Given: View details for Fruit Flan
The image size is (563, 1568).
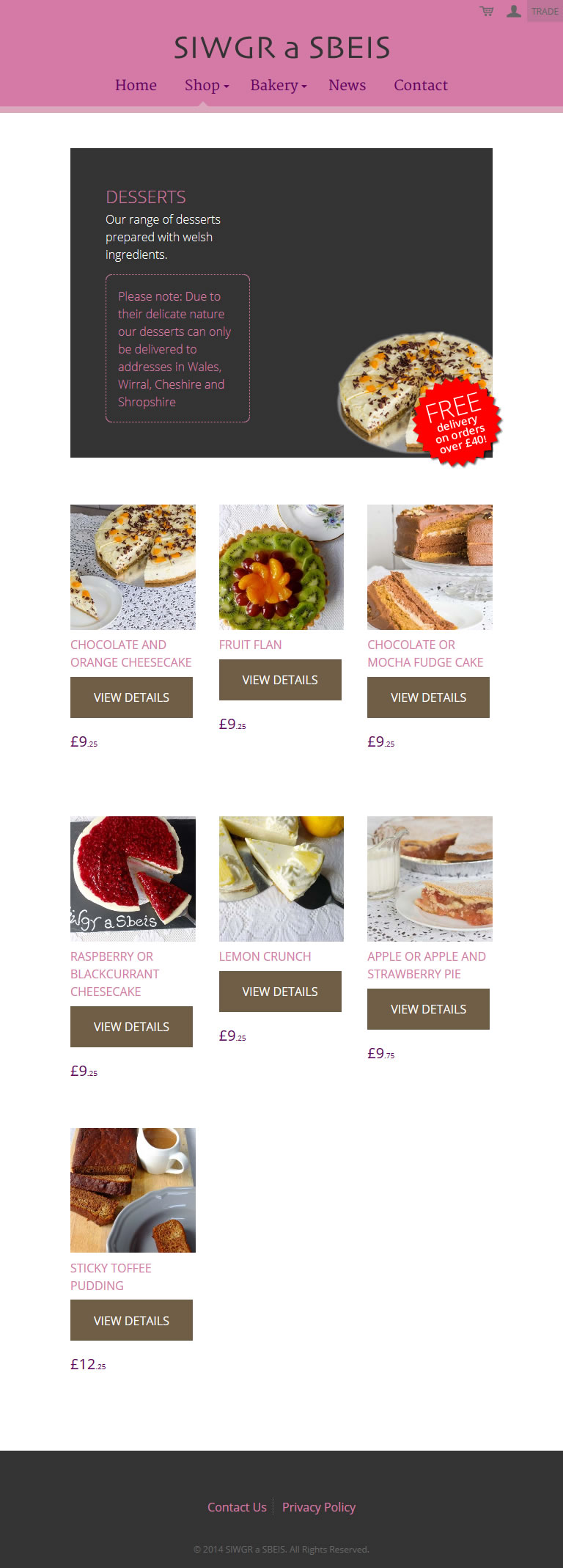Looking at the screenshot, I should pyautogui.click(x=280, y=680).
